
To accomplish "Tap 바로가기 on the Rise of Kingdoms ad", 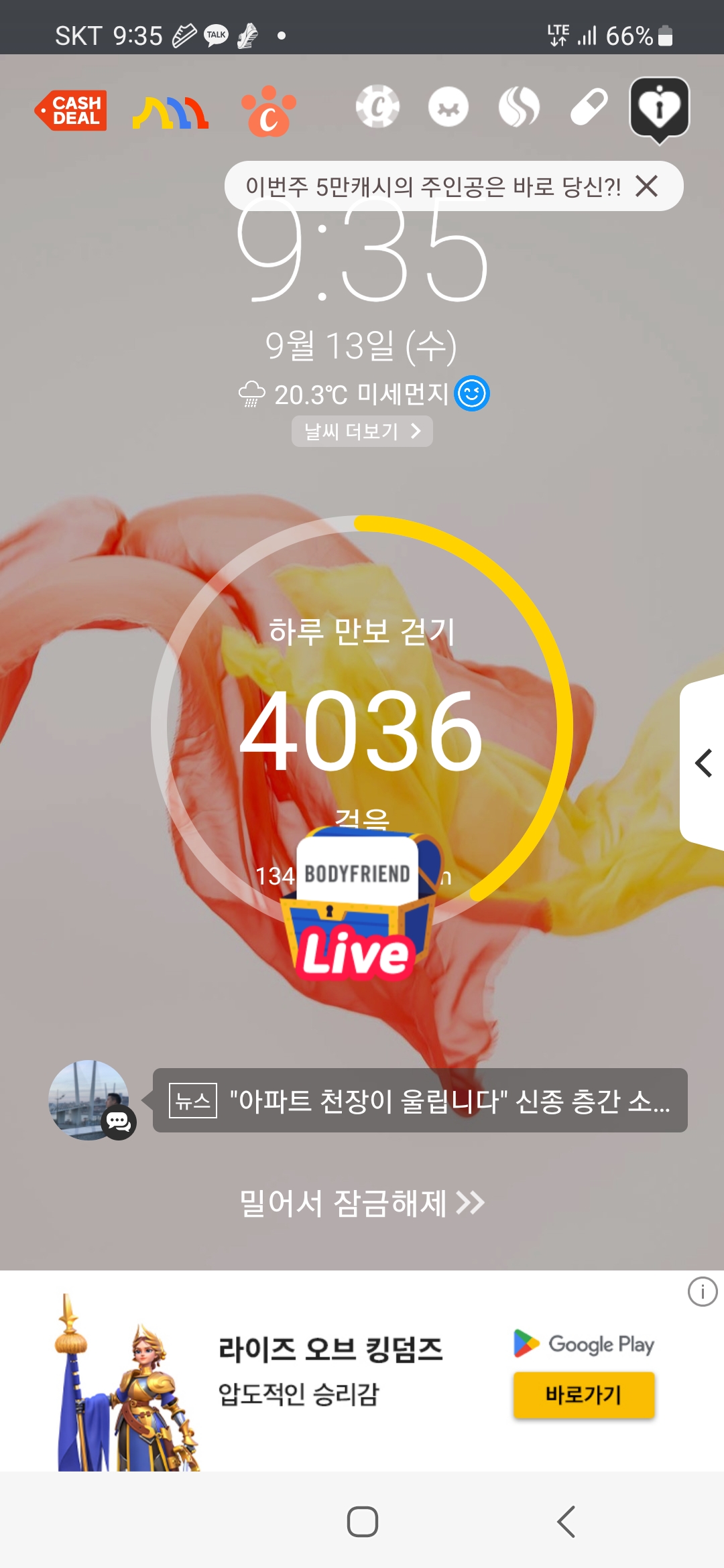I will (x=583, y=1394).
